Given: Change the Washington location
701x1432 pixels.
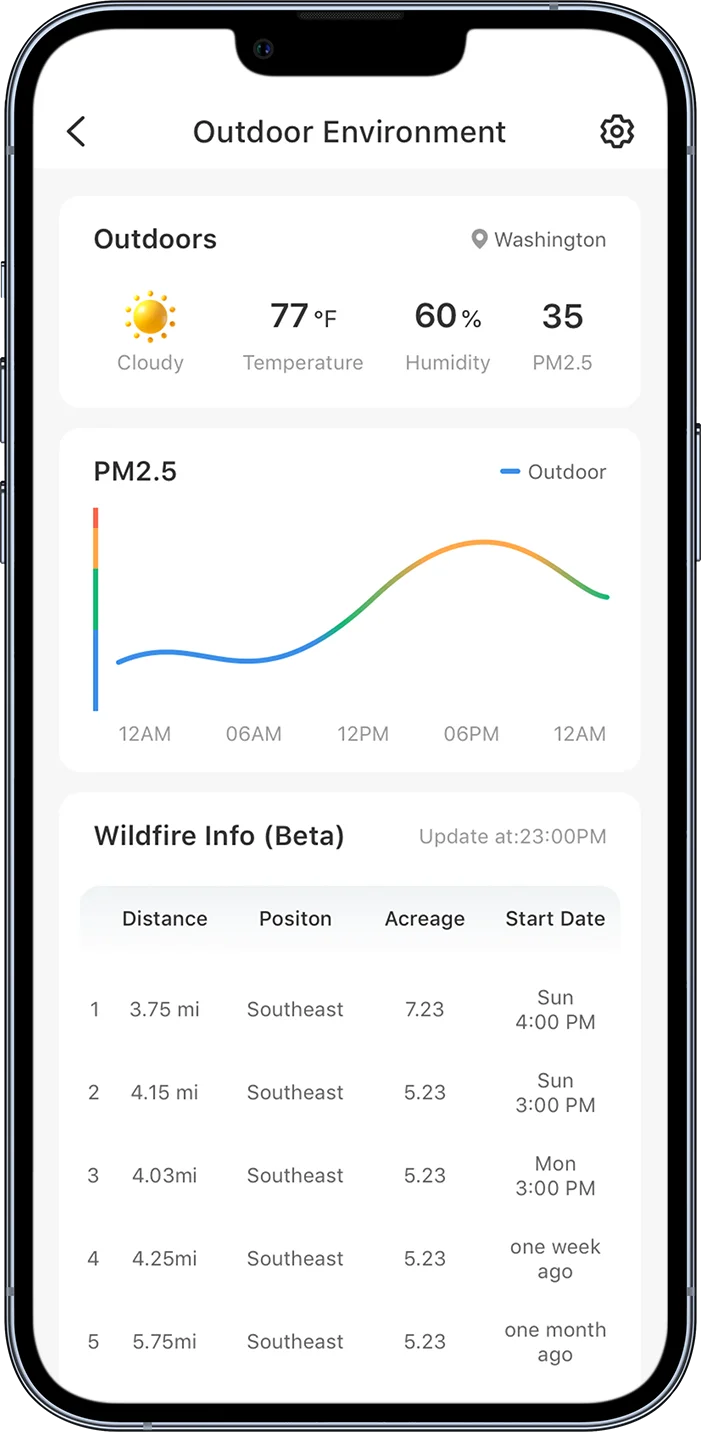Looking at the screenshot, I should coord(539,240).
